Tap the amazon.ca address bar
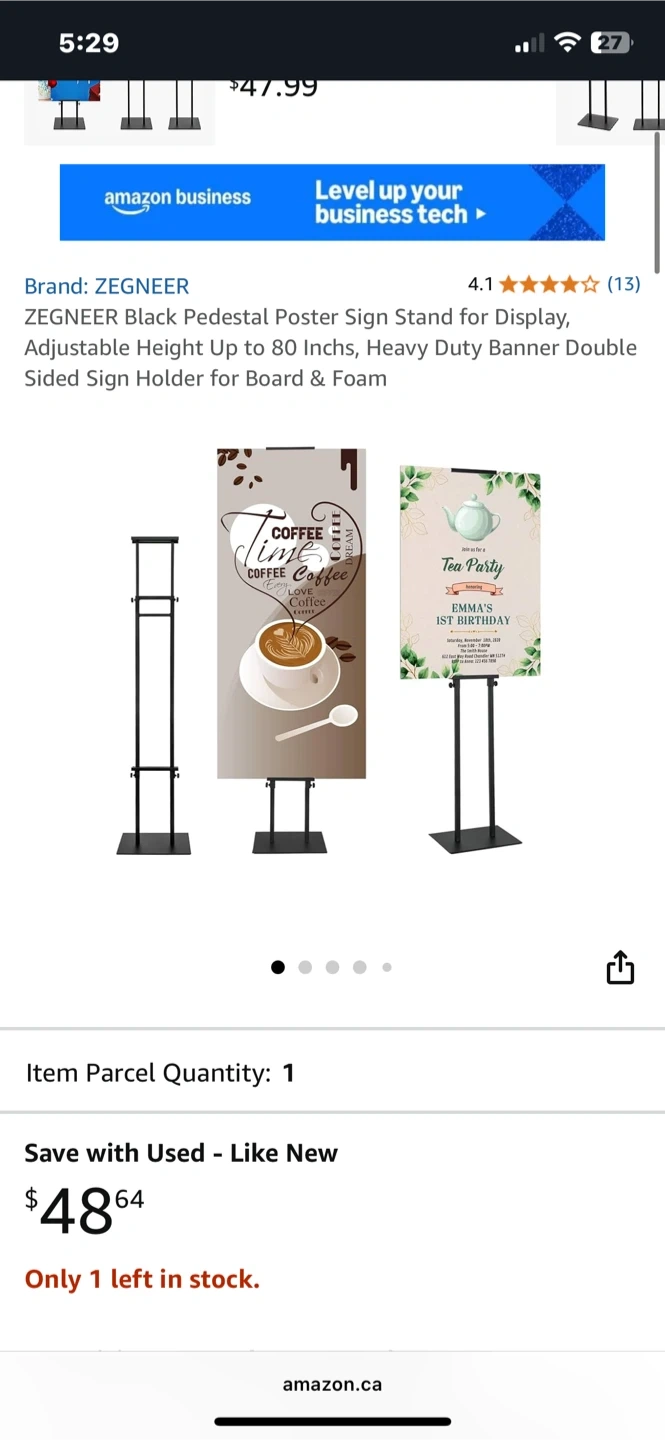Screen dimensions: 665x1440 point(332,1385)
